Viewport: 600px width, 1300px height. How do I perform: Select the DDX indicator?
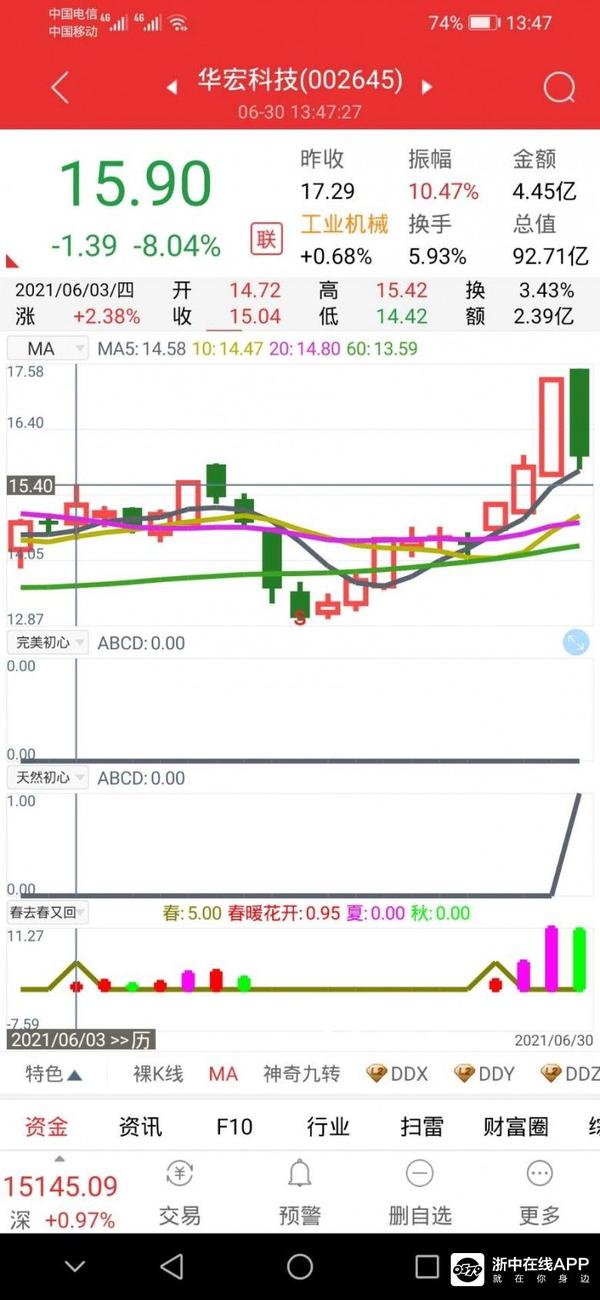coord(398,1074)
